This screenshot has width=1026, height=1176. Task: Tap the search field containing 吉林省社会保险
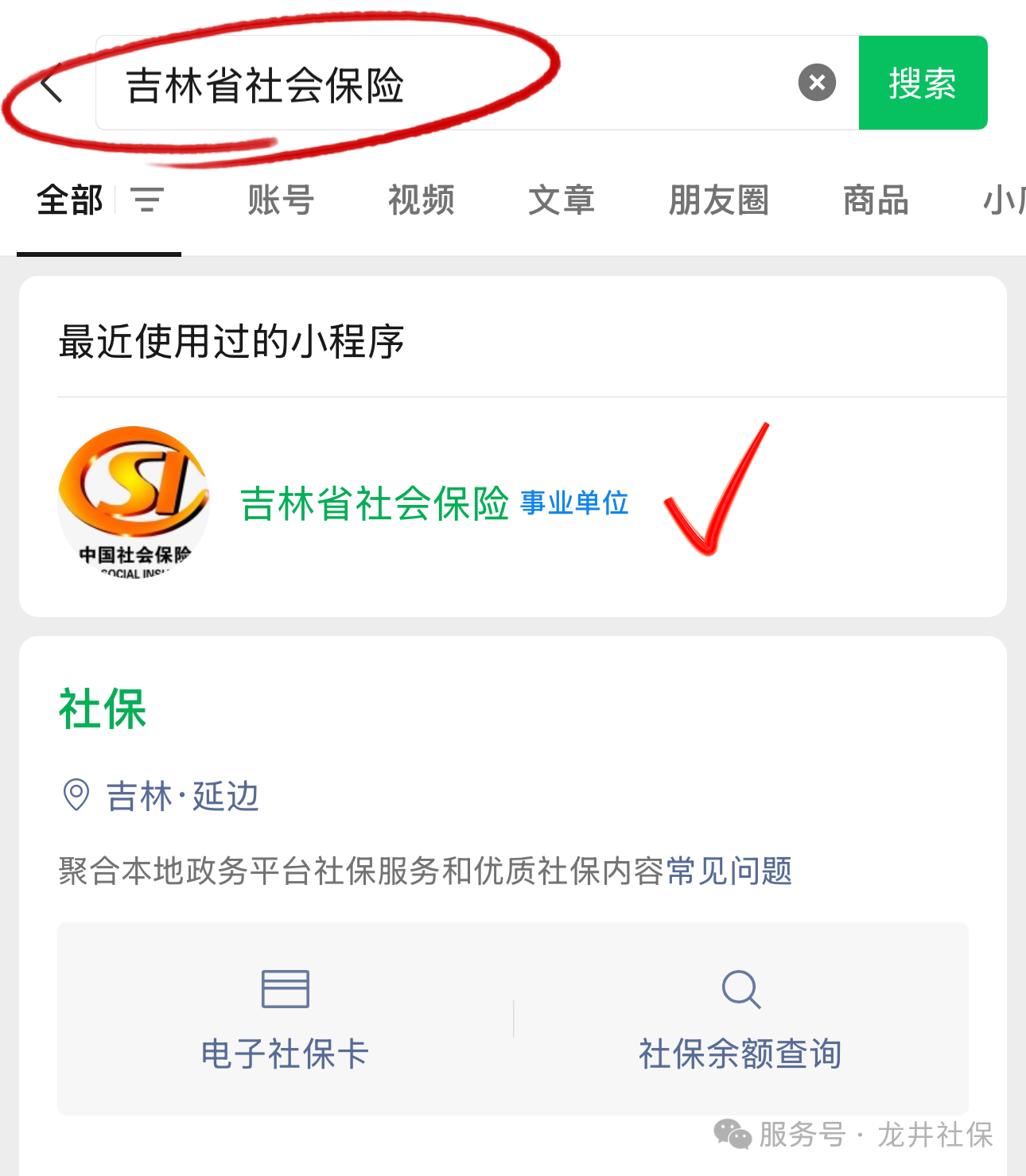coord(445,83)
